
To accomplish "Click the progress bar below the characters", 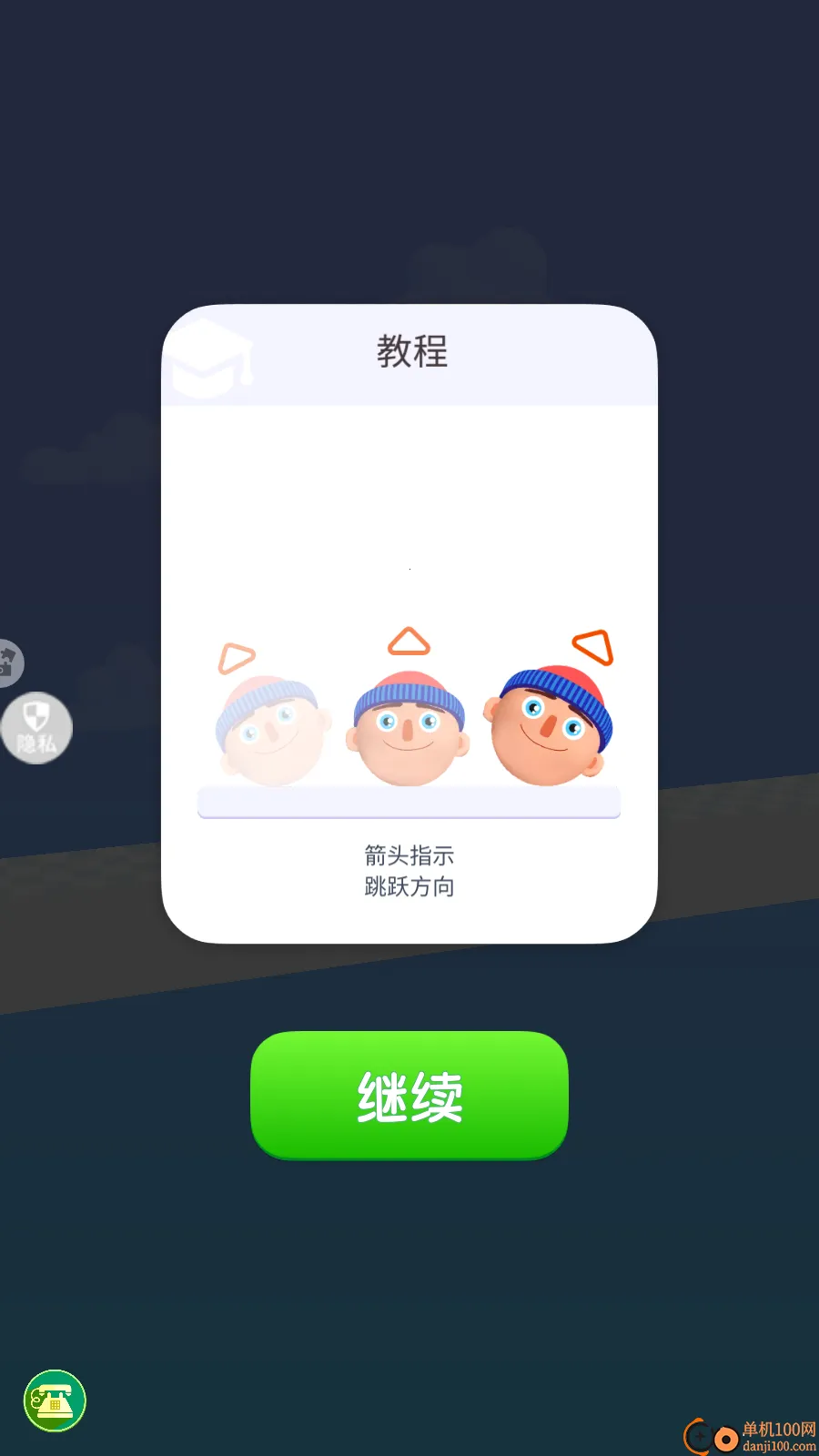I will pos(409,804).
